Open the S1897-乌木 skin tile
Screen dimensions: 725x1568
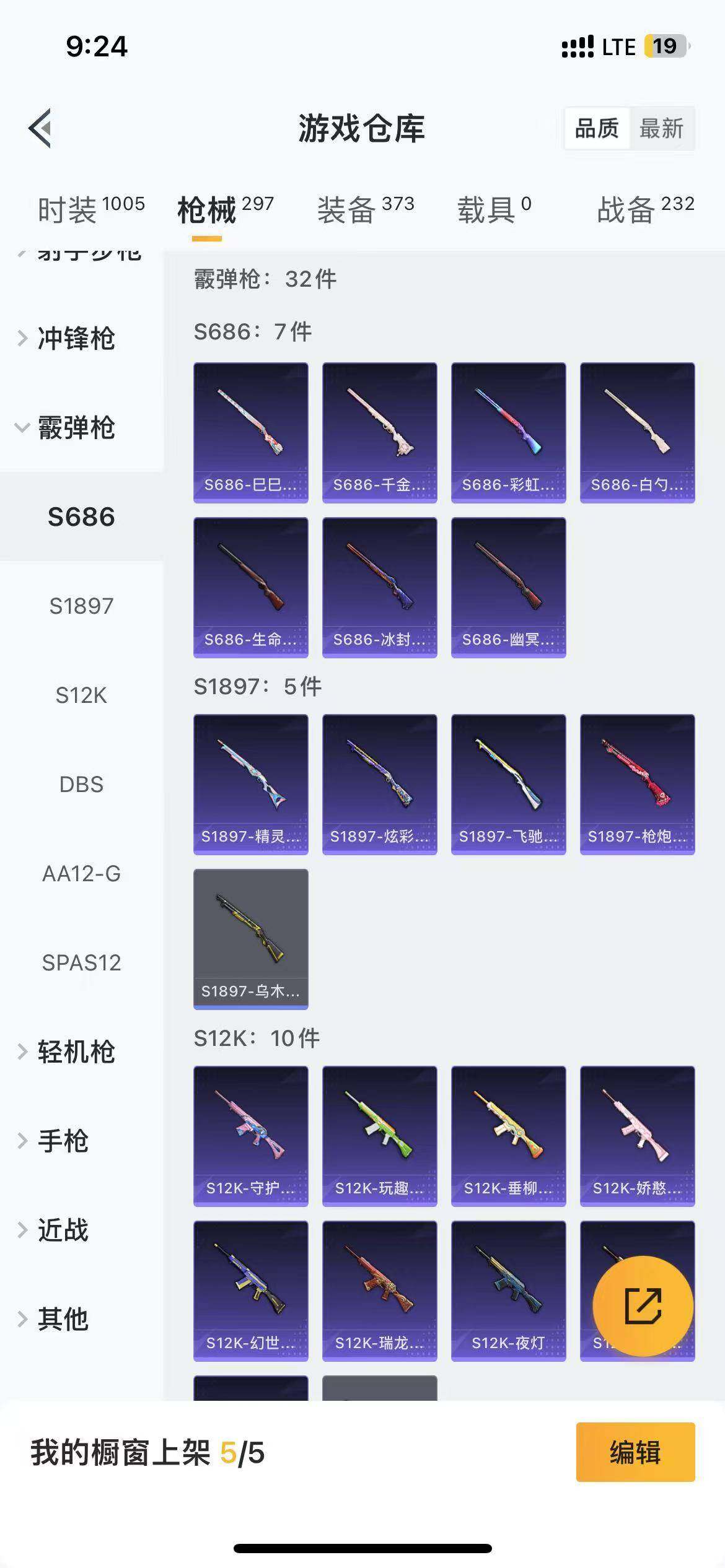[x=250, y=939]
